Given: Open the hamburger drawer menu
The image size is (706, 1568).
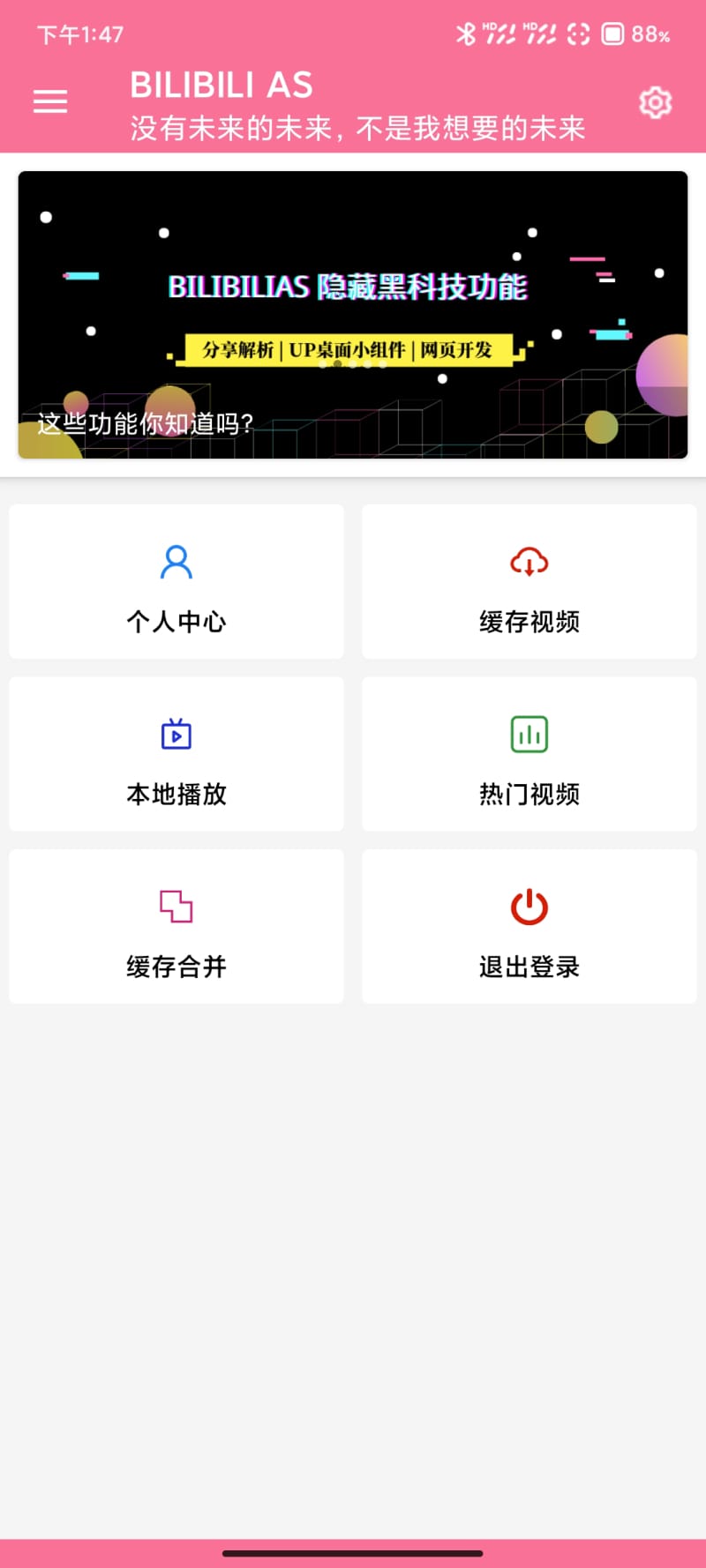Looking at the screenshot, I should point(50,102).
